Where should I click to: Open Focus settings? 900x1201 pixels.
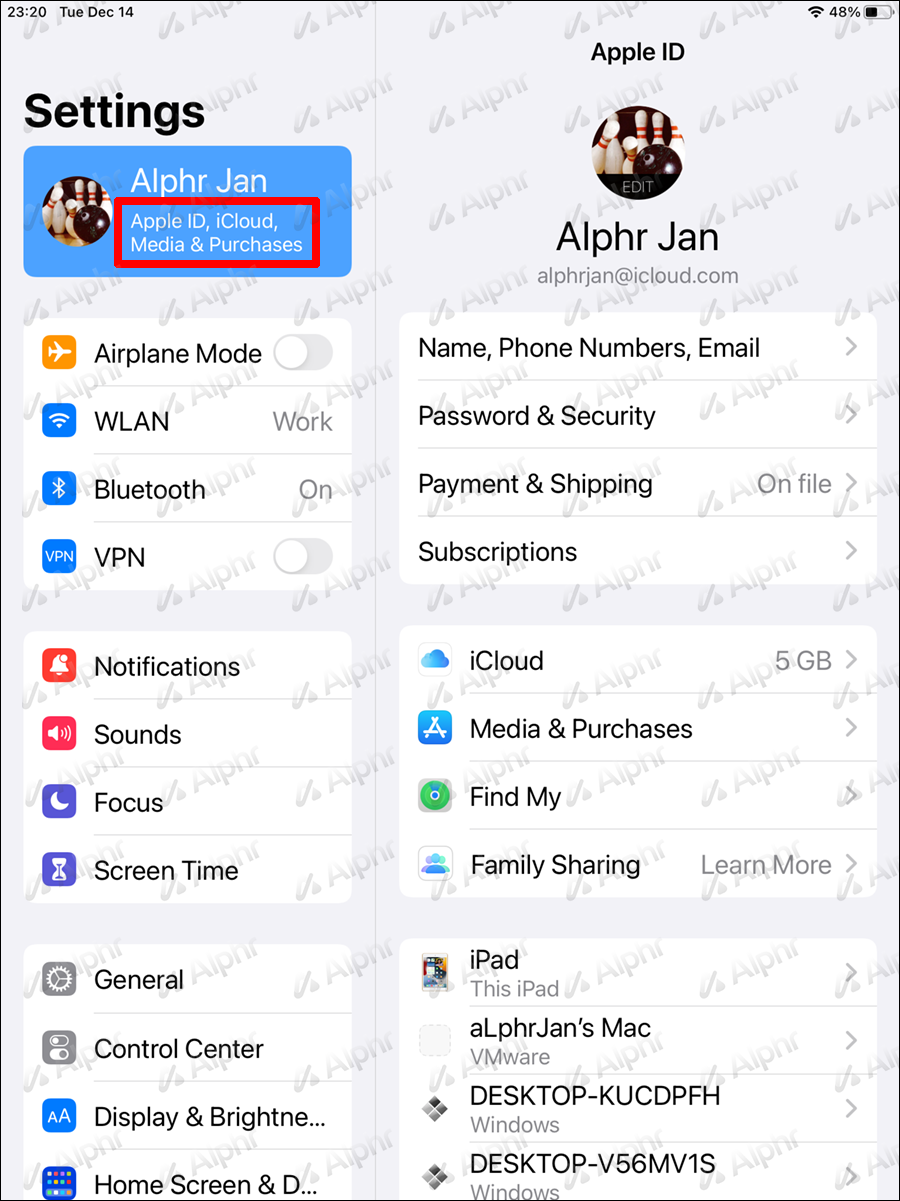pyautogui.click(x=188, y=802)
